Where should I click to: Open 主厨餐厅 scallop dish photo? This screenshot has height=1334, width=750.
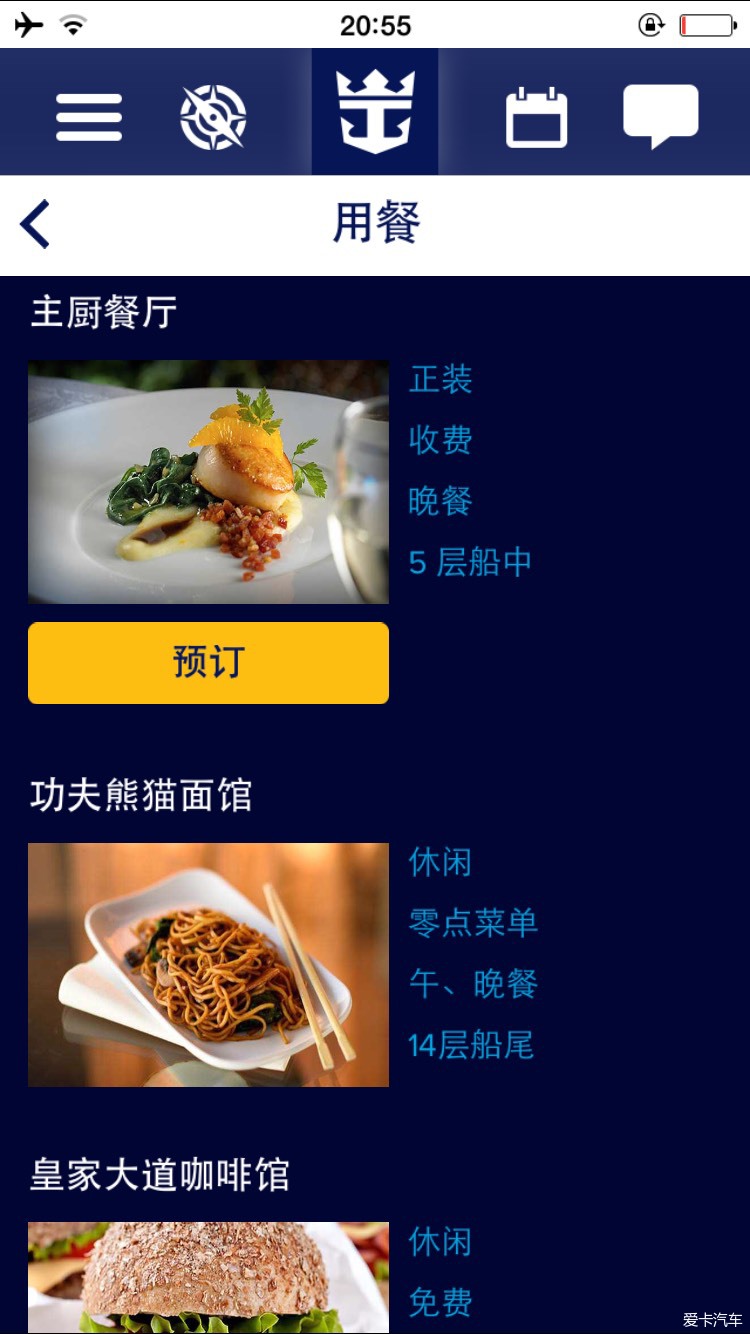coord(208,482)
